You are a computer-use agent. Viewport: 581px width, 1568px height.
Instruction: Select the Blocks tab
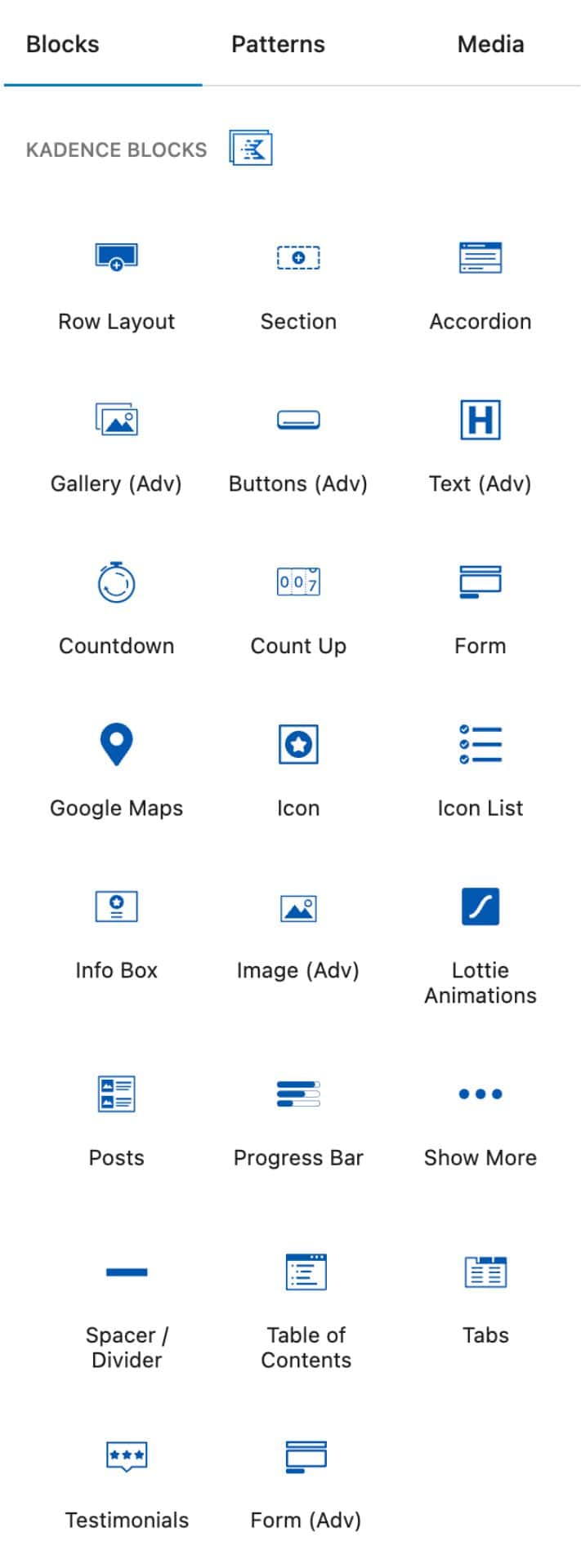tap(63, 44)
